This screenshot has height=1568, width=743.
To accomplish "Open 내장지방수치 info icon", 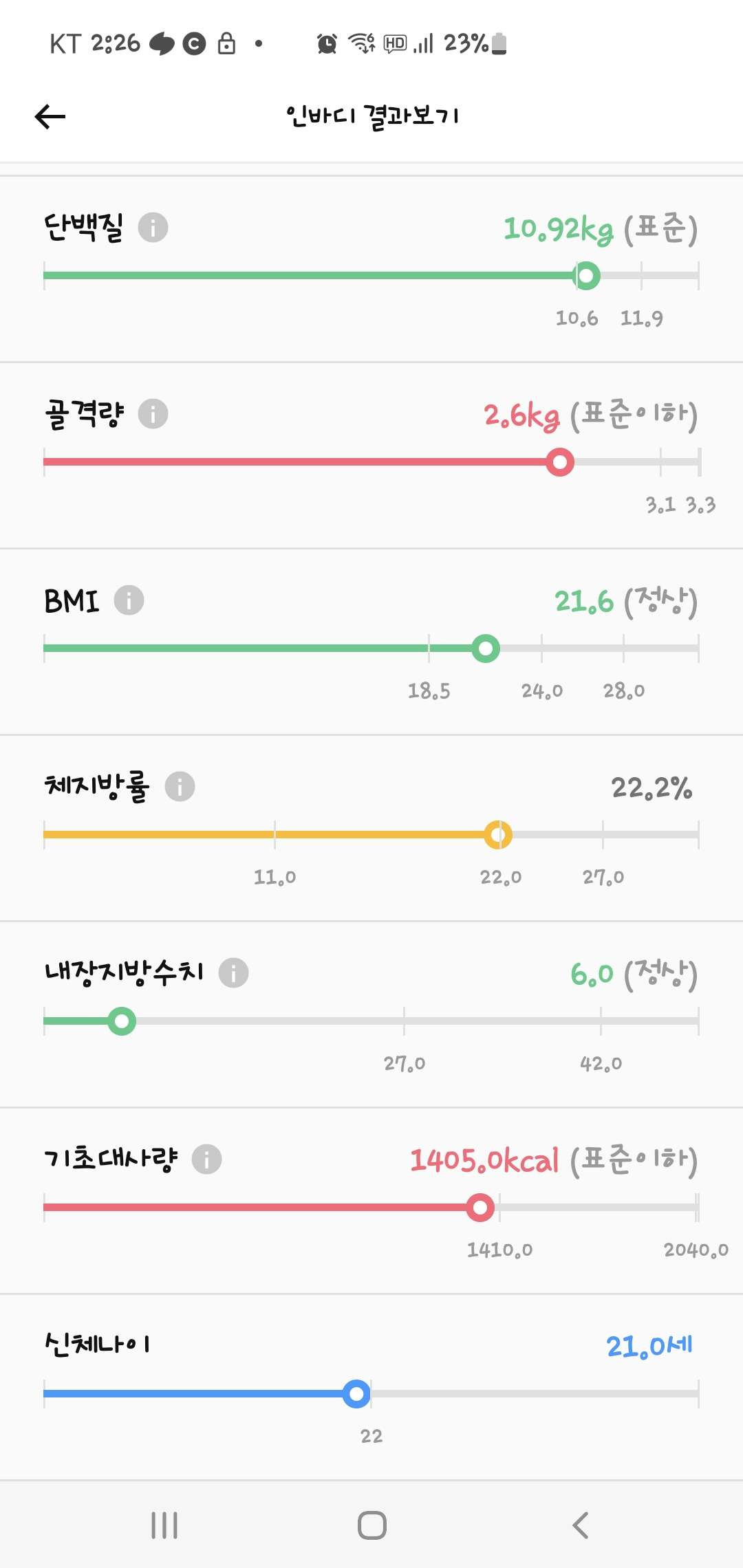I will coord(233,973).
